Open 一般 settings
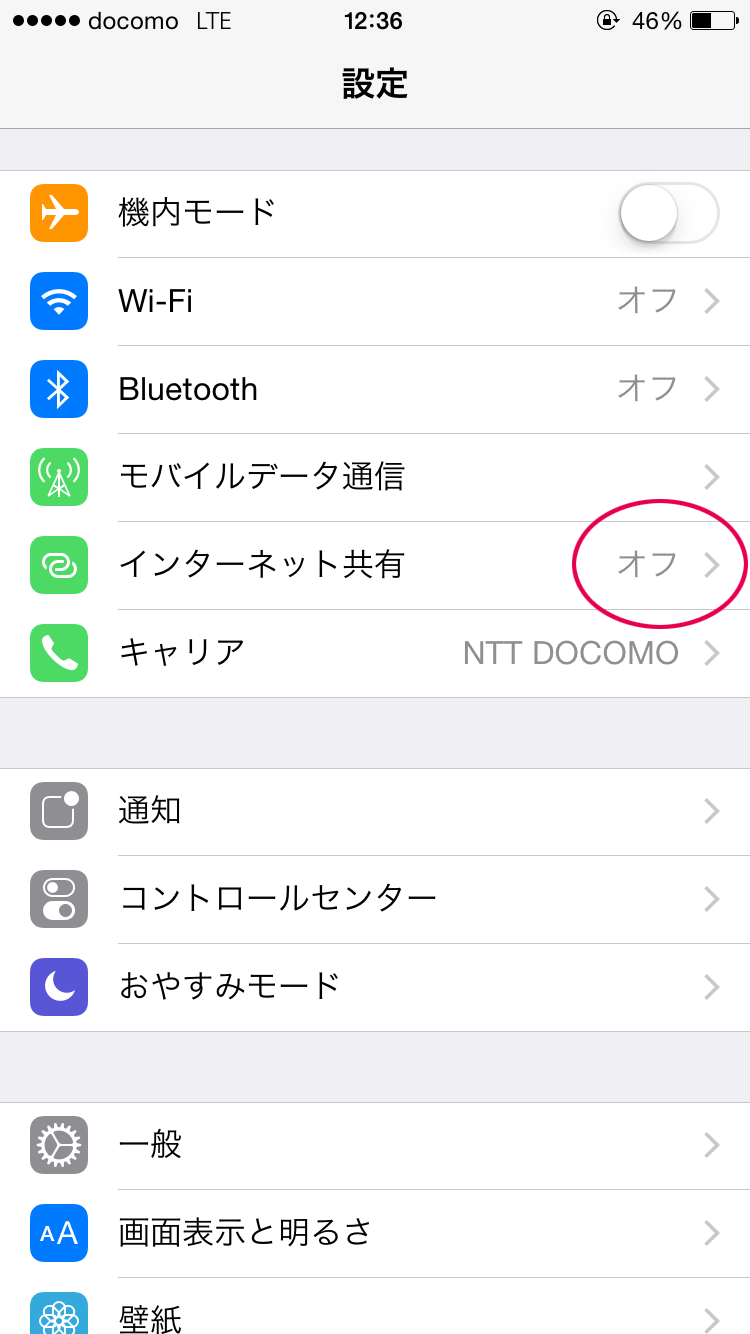Viewport: 750px width, 1334px height. point(375,1145)
